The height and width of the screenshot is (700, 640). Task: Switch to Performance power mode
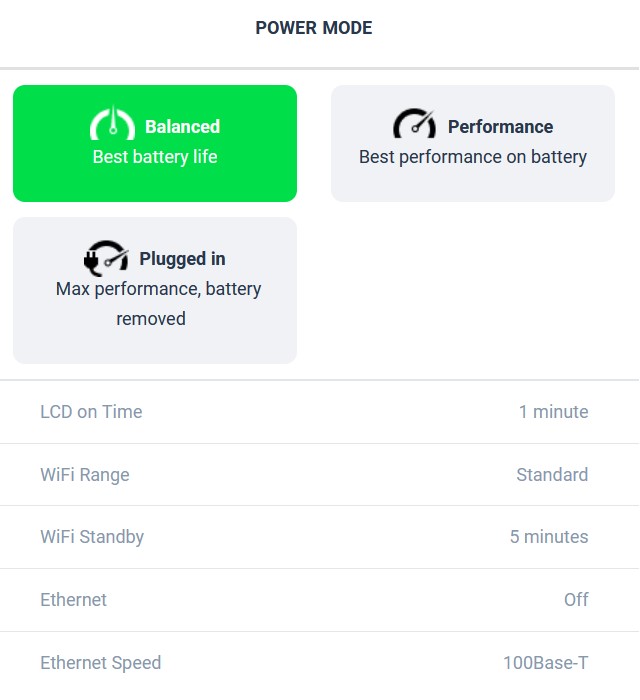click(472, 143)
